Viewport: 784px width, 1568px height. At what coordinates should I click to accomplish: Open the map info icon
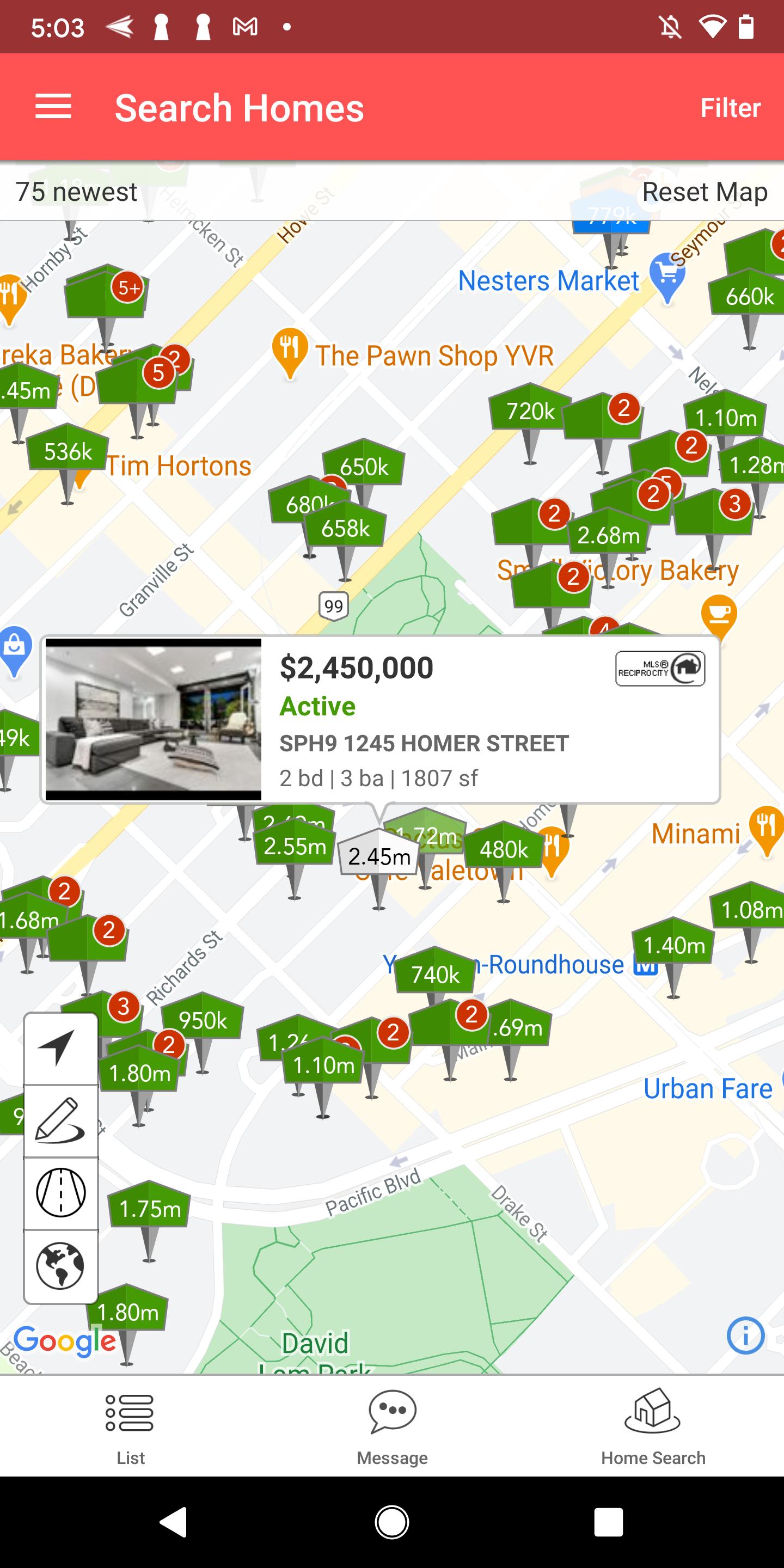tap(745, 1336)
